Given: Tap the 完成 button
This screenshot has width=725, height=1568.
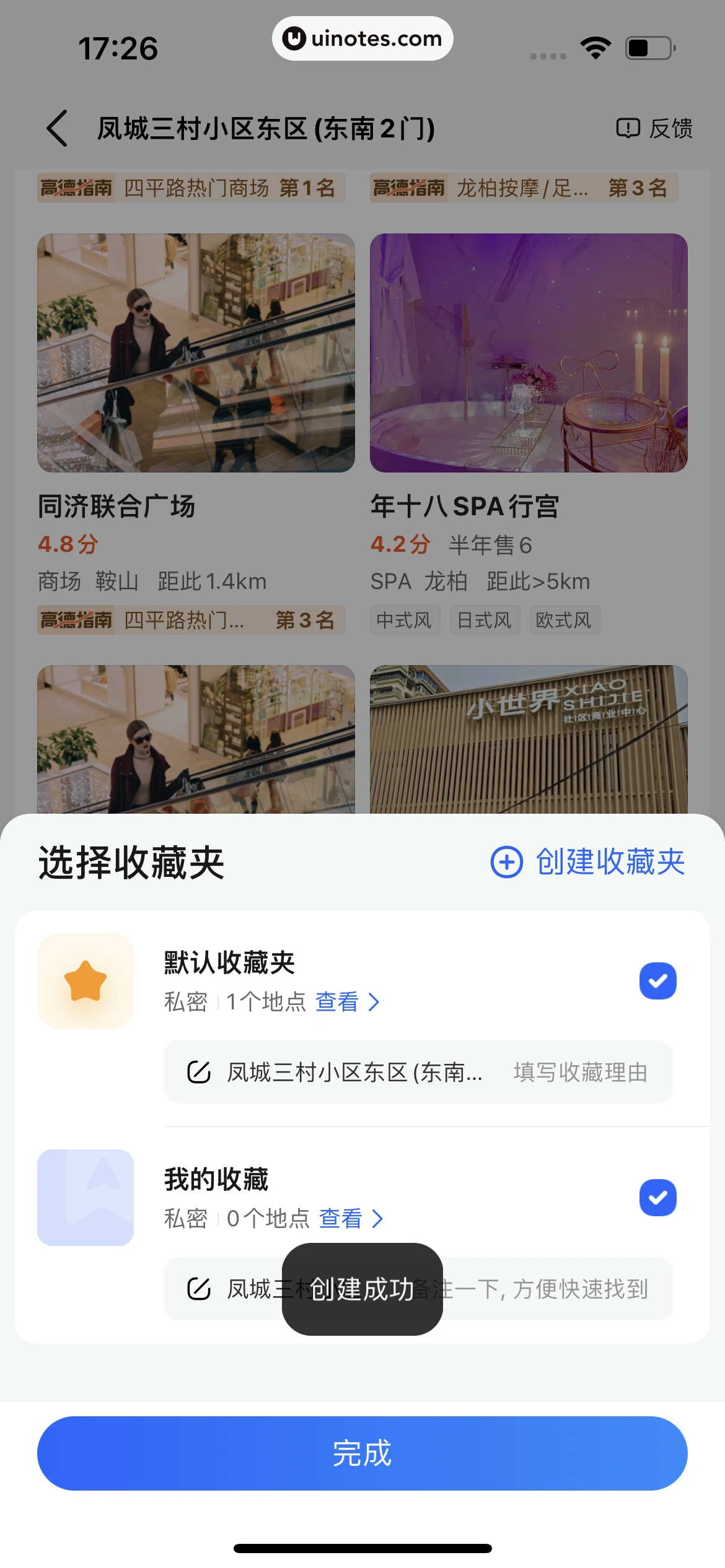Looking at the screenshot, I should 362,1453.
